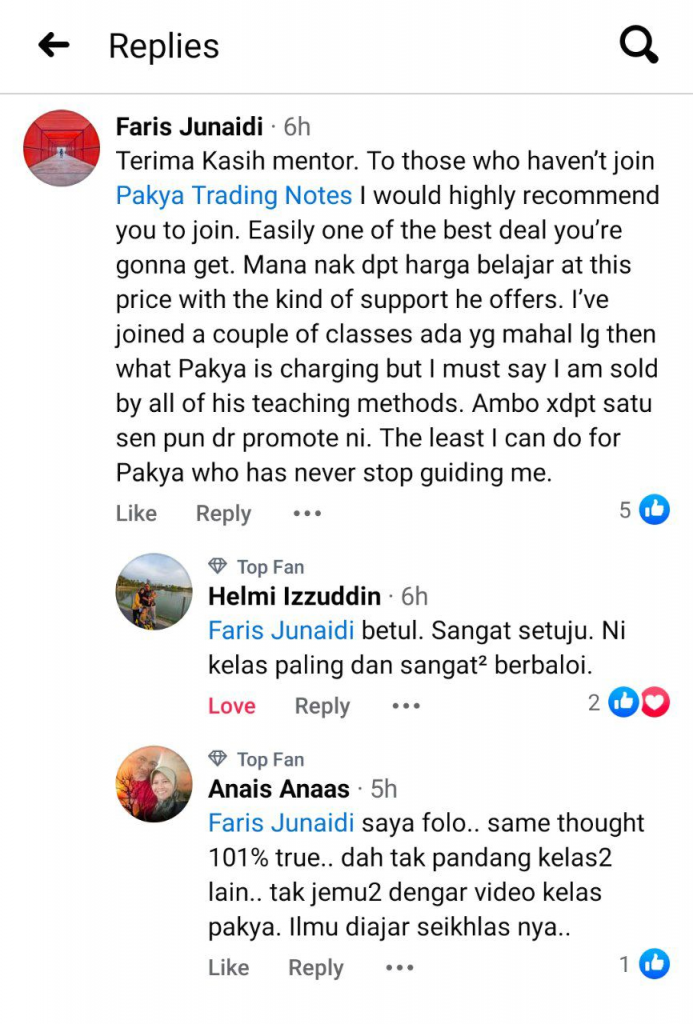Open Anais Anaas's profile picture

tap(154, 784)
